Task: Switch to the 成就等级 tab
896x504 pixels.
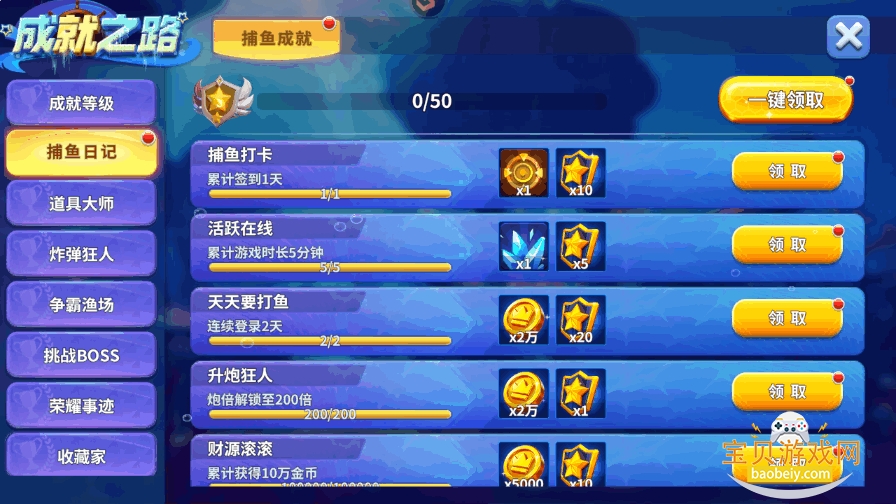Action: [81, 102]
